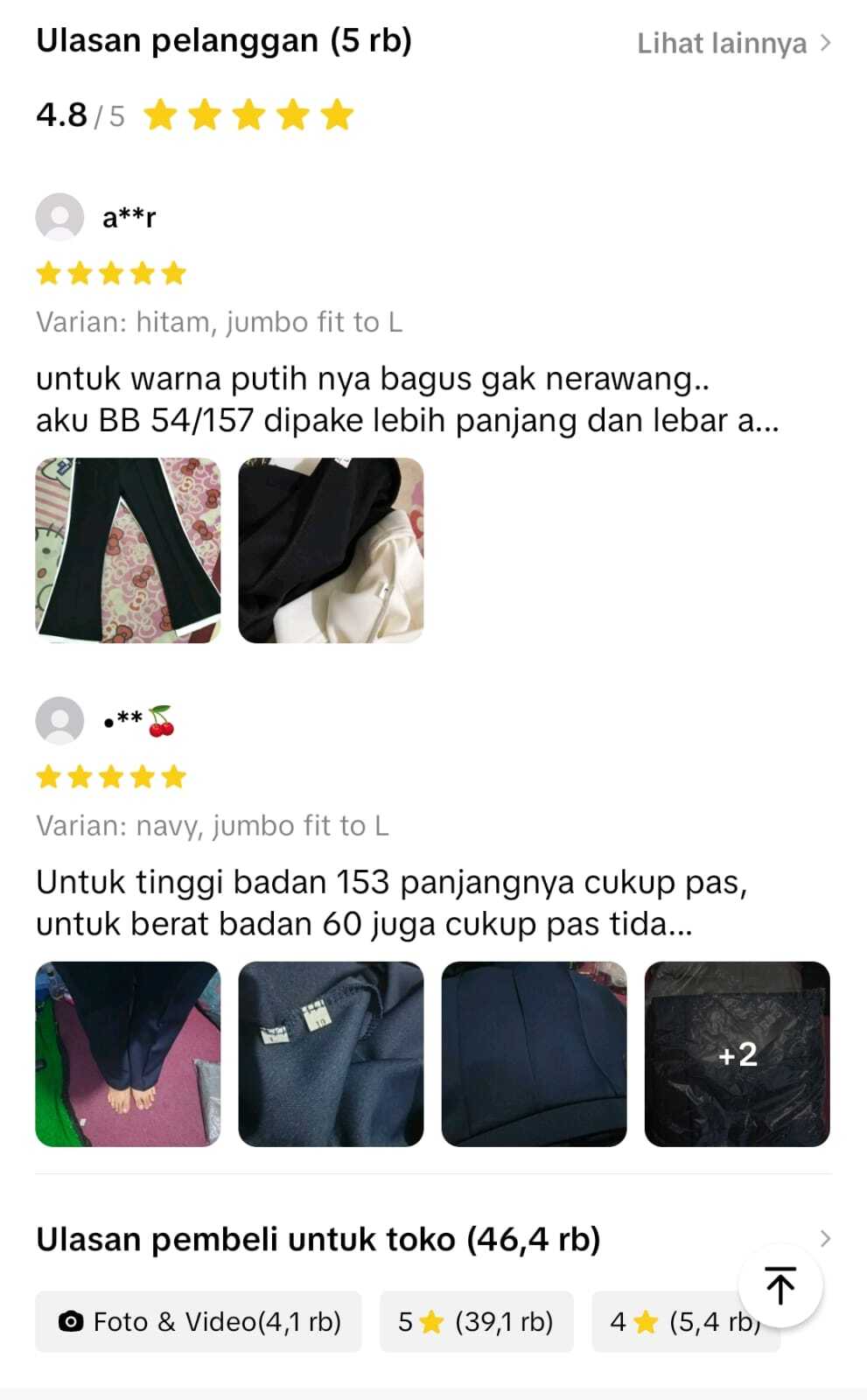This screenshot has height=1400, width=867.
Task: Expand the navy variant review text
Action: [391, 903]
